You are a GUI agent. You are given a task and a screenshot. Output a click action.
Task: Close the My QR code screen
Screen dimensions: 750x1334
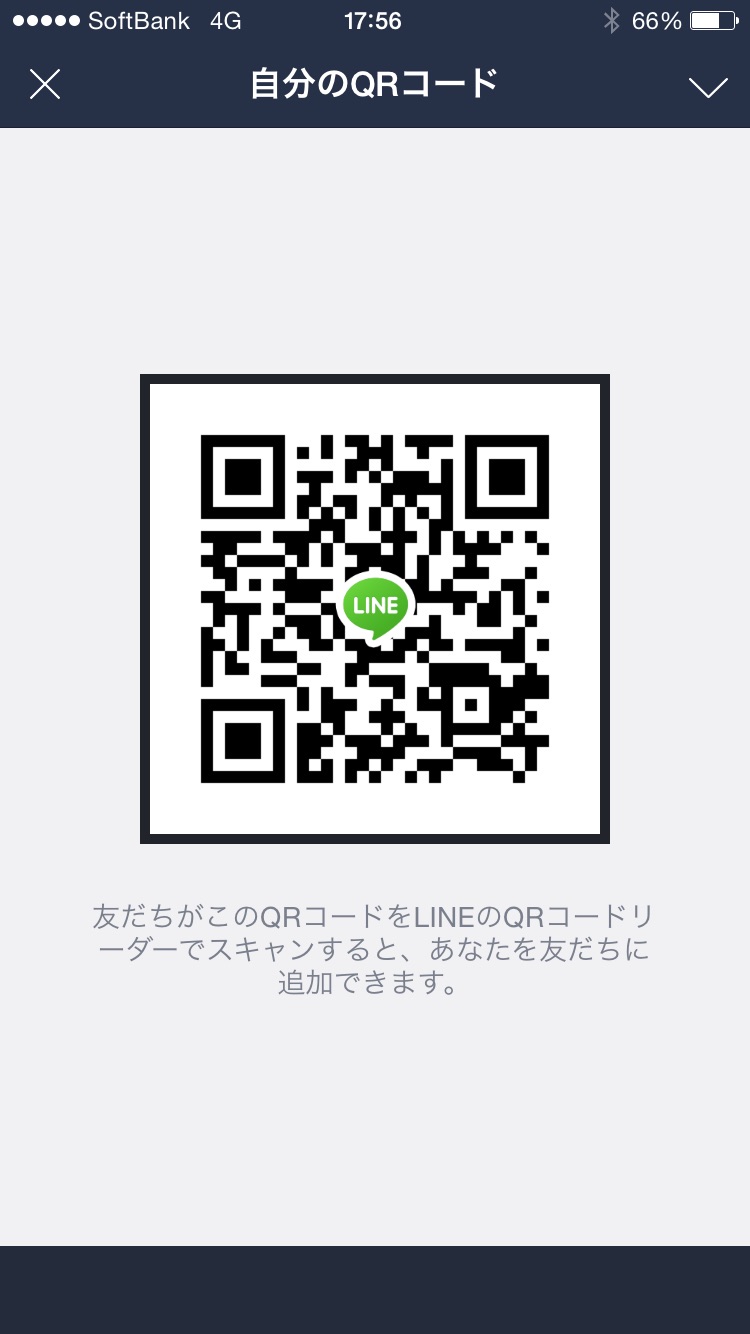(45, 85)
